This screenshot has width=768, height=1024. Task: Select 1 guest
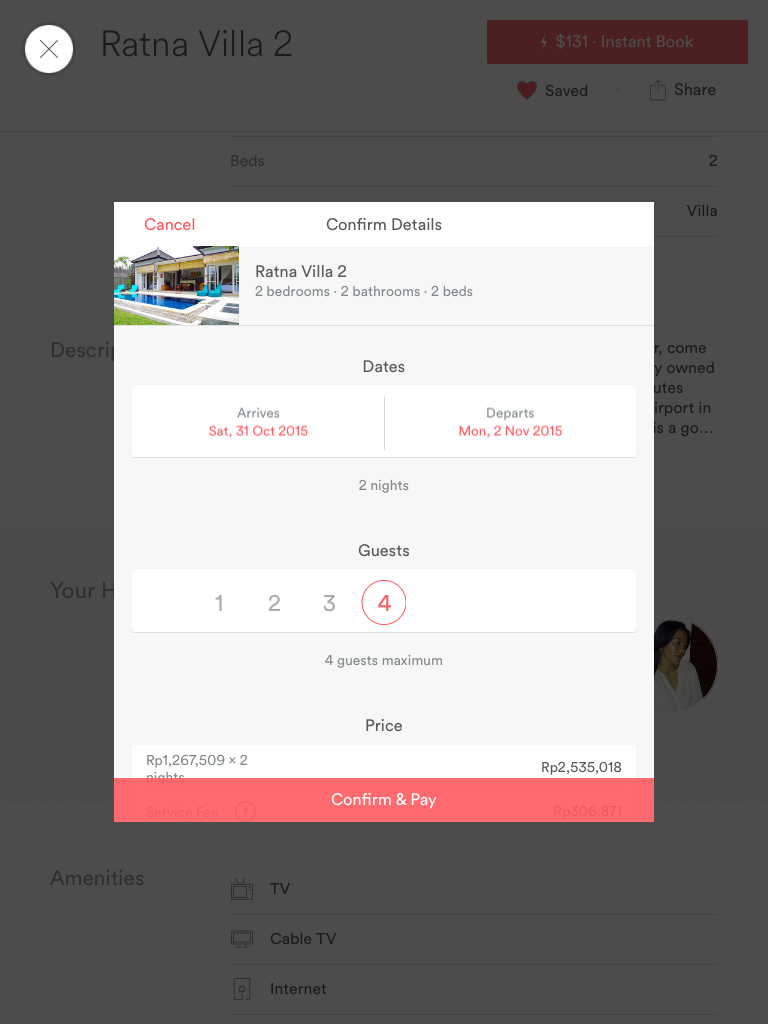pyautogui.click(x=219, y=603)
